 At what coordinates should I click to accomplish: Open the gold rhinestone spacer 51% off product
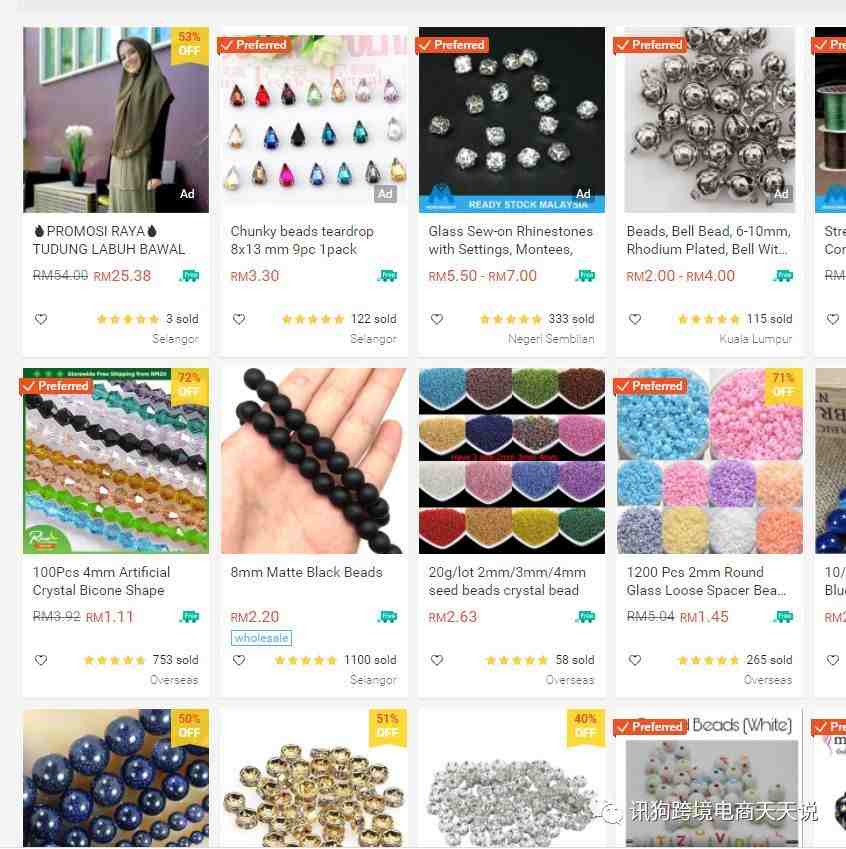[312, 780]
